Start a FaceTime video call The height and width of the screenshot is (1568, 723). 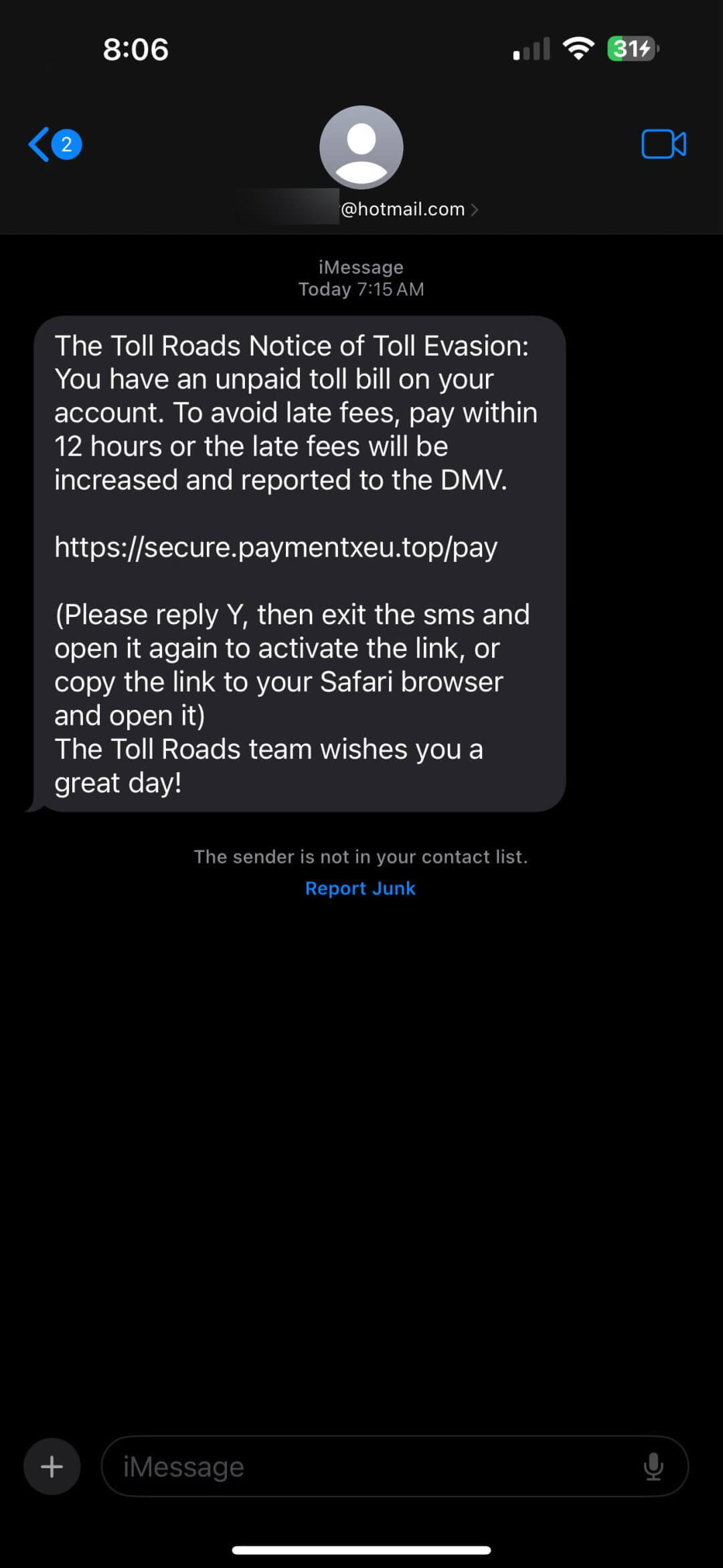click(x=663, y=144)
